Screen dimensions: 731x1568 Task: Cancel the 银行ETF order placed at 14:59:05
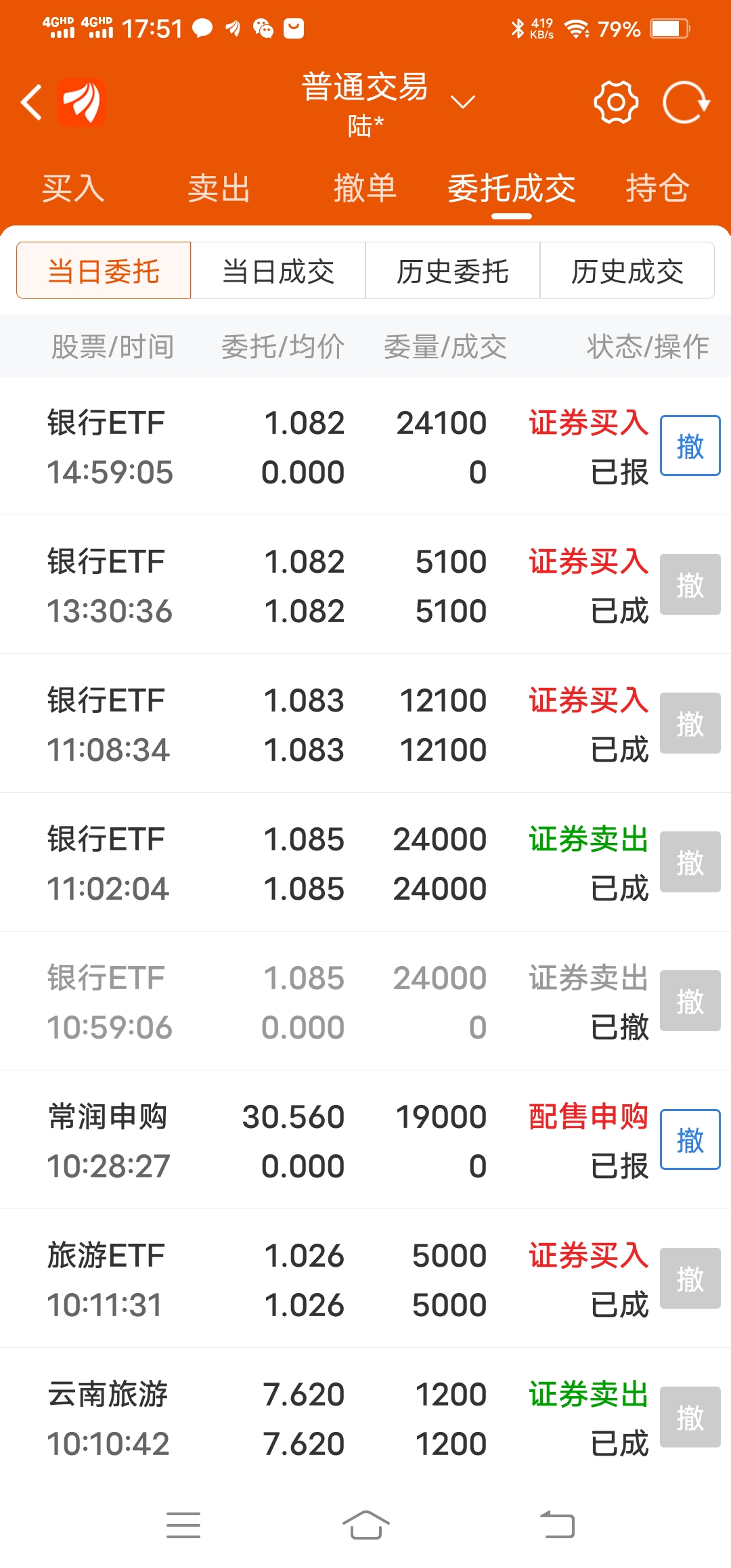(690, 445)
